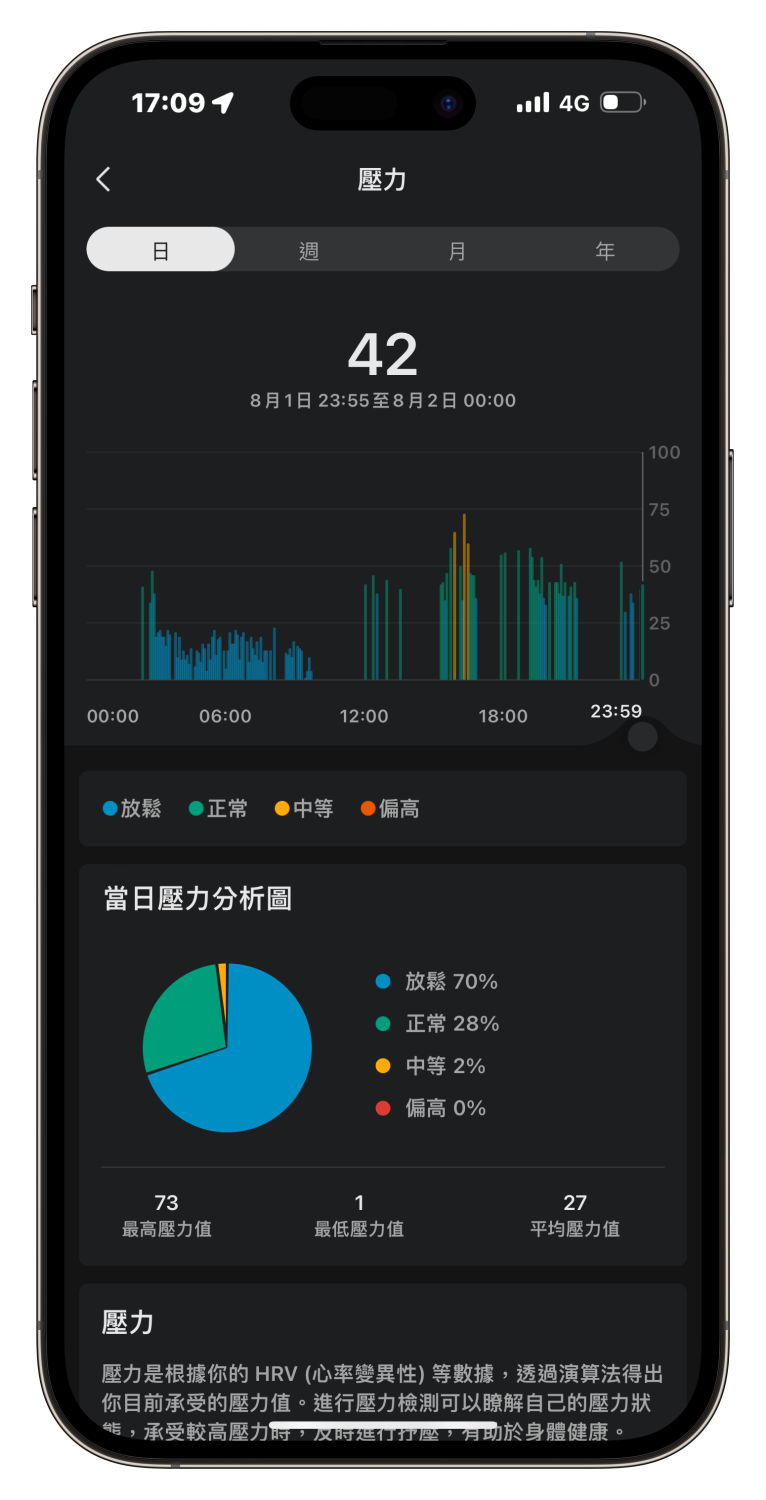The height and width of the screenshot is (1500, 766).
Task: Tap the chart time handle at 23:59
Action: (642, 736)
